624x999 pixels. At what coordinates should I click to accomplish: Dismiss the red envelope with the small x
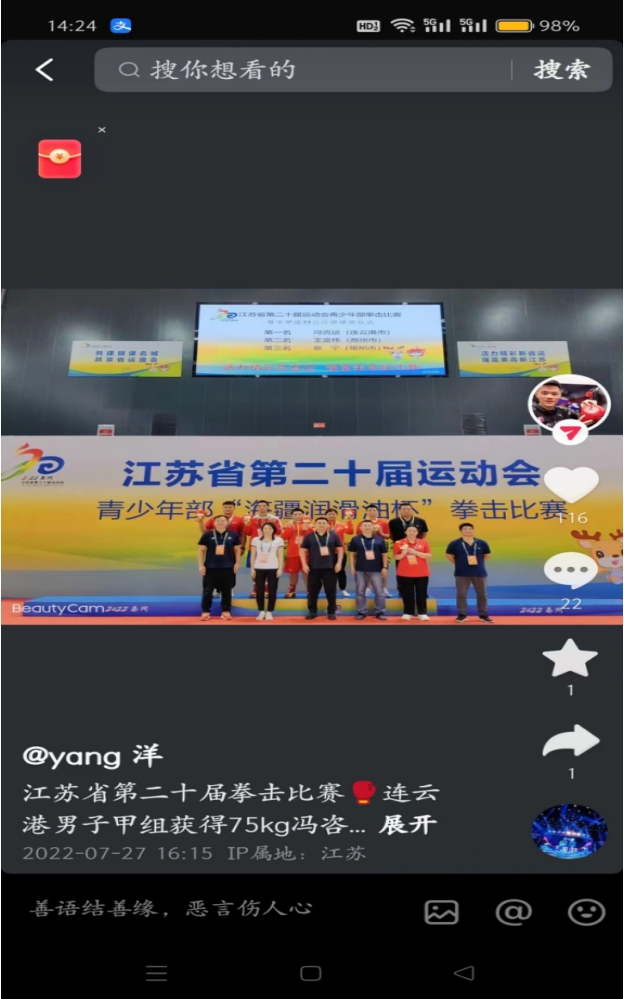coord(102,130)
